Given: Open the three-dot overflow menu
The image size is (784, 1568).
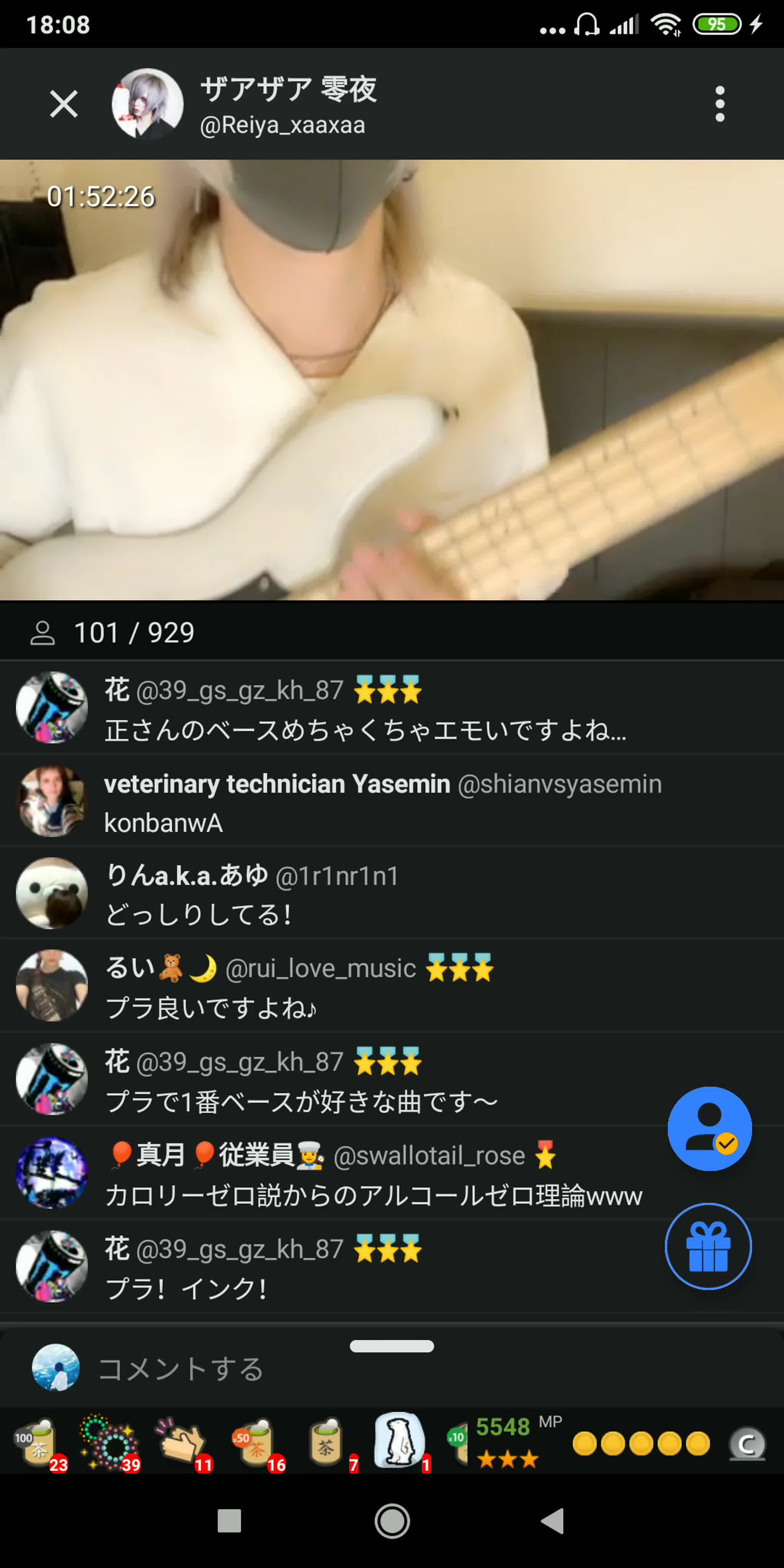Looking at the screenshot, I should coord(719,103).
